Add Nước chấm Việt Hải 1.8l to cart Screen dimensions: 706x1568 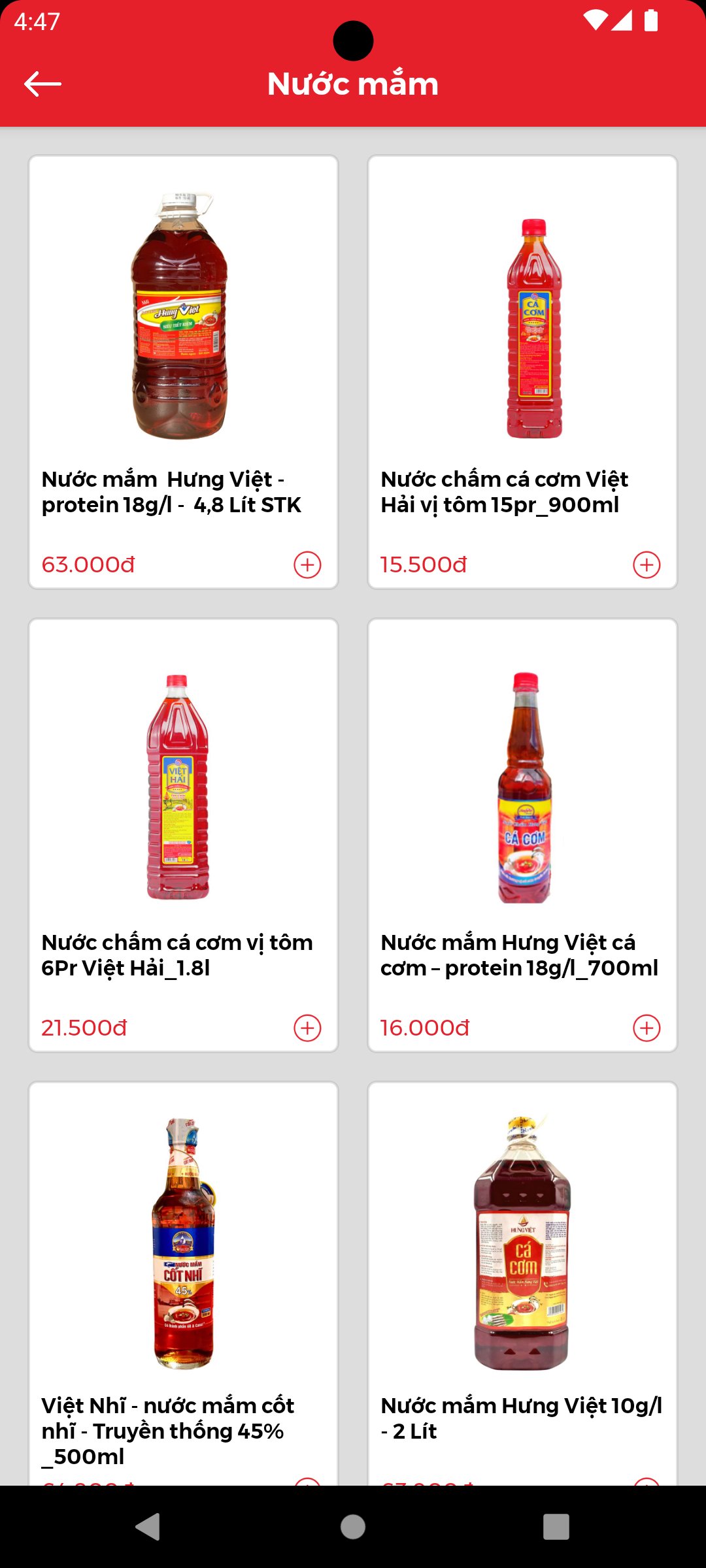point(307,1028)
